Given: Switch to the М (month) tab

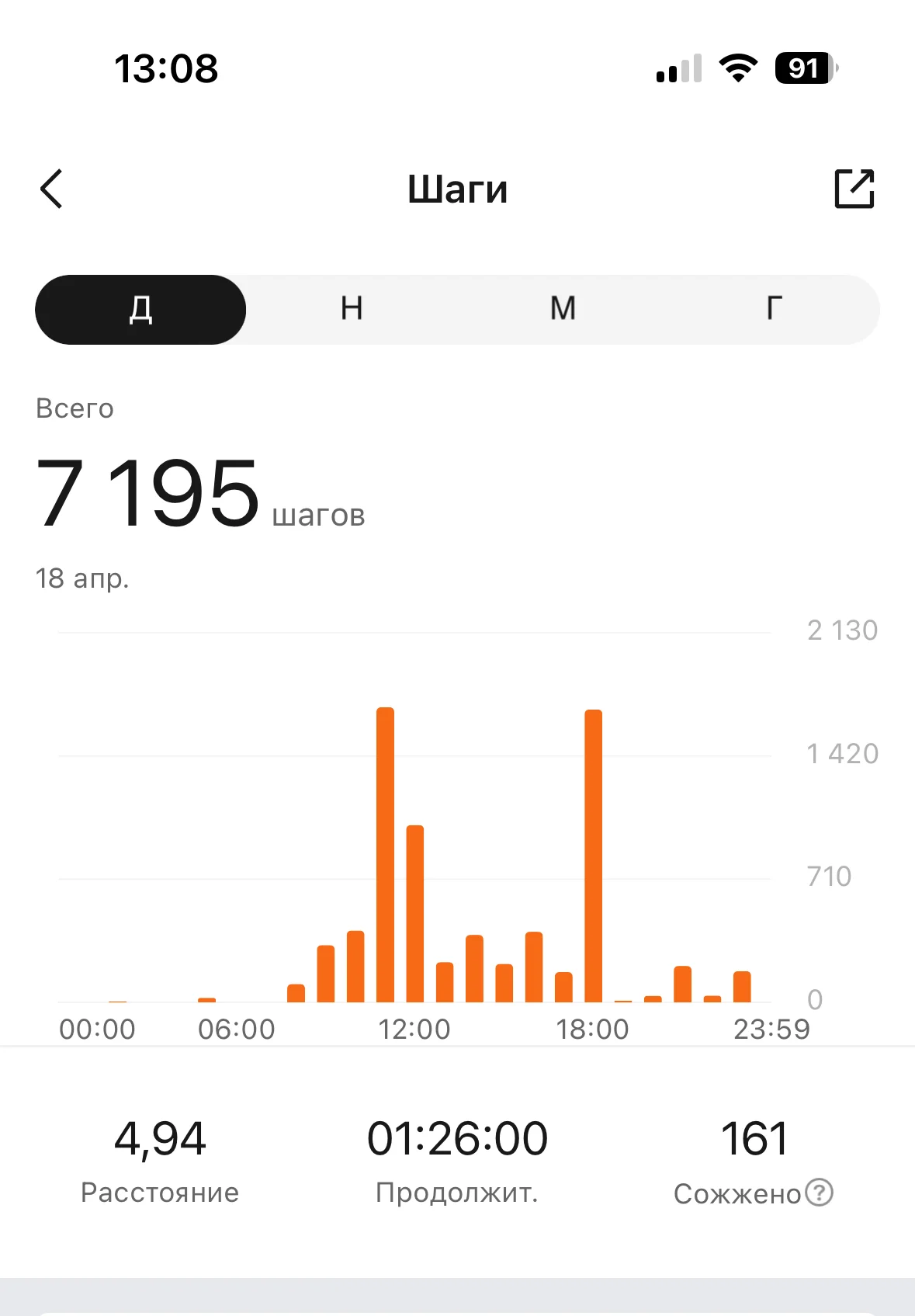Looking at the screenshot, I should pyautogui.click(x=563, y=309).
